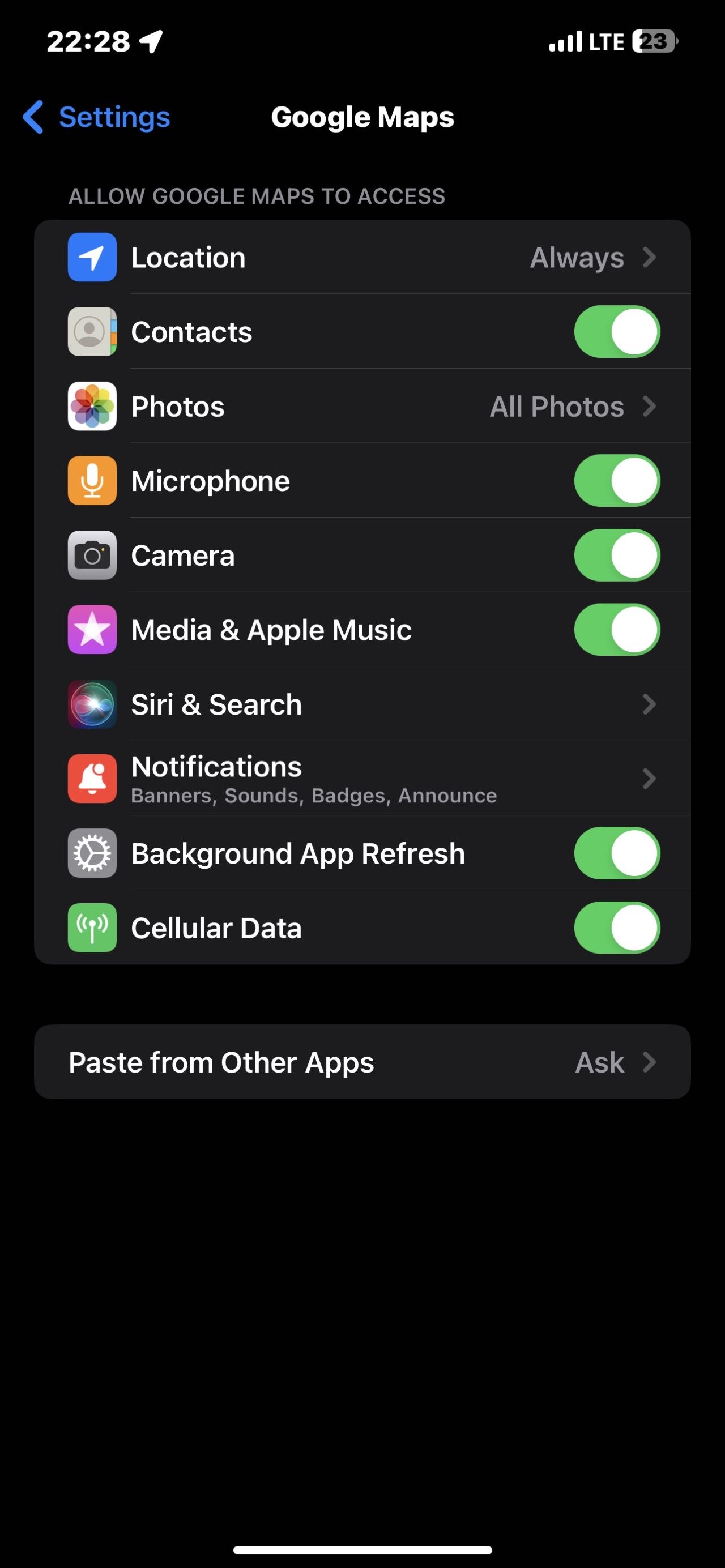Open Siri & Search settings

[362, 704]
